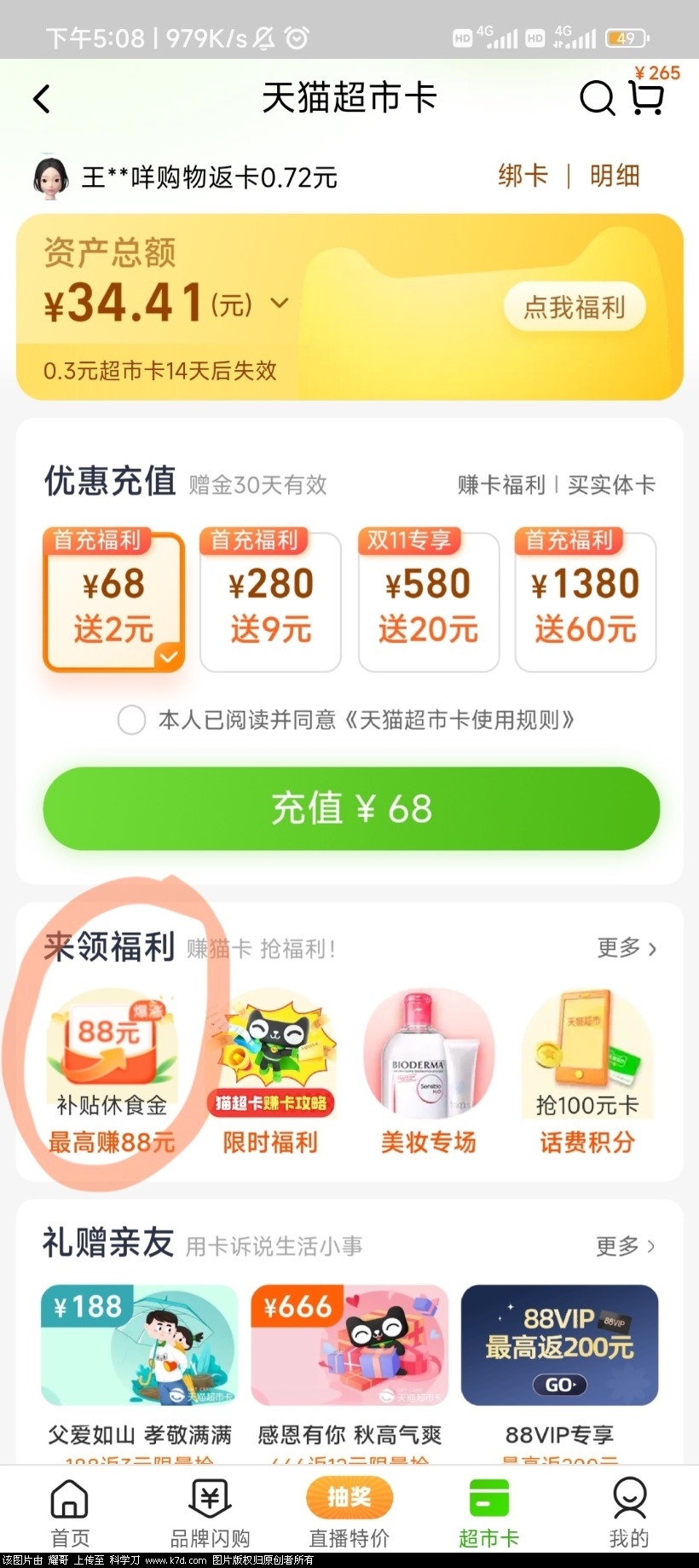Switch to the 我的 tab

629,1513
